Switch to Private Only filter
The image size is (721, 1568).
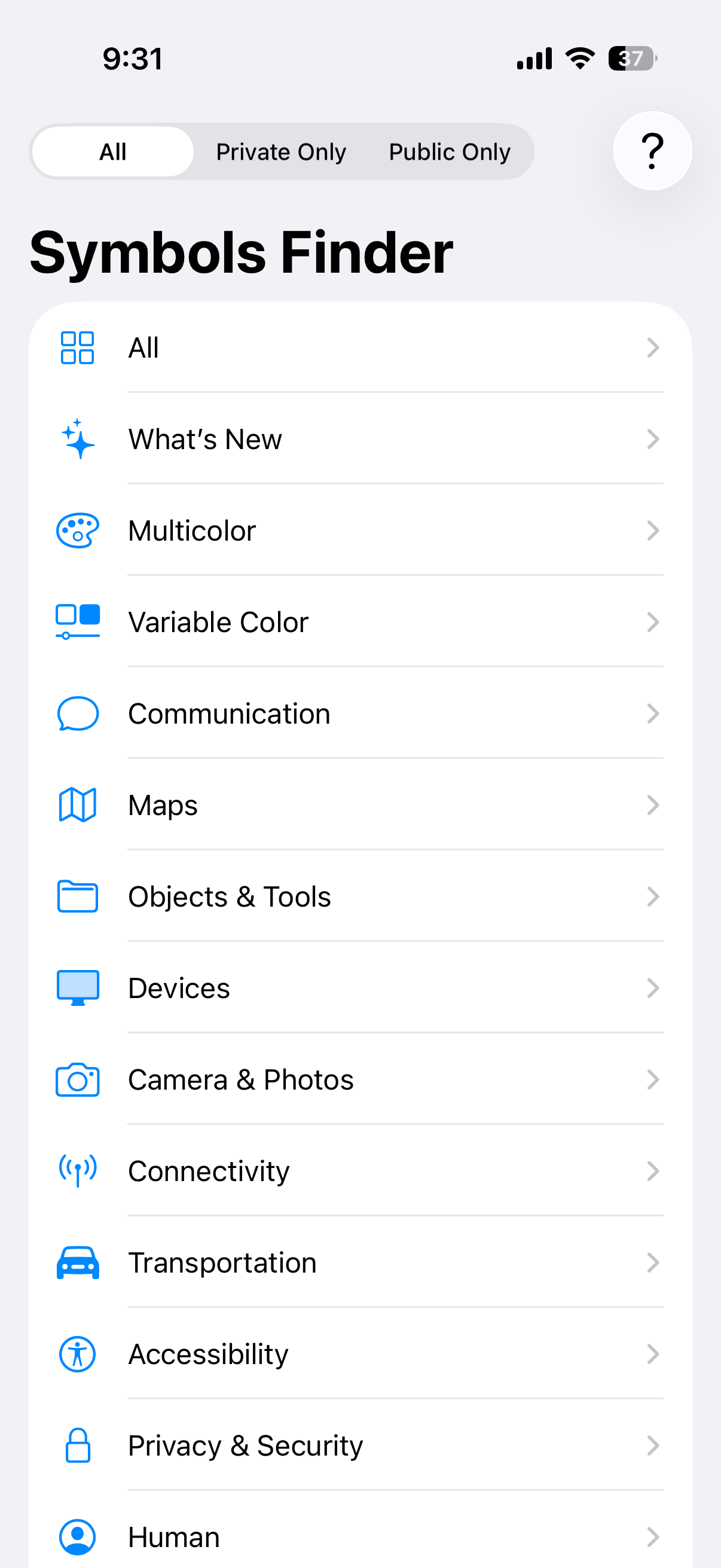(280, 151)
